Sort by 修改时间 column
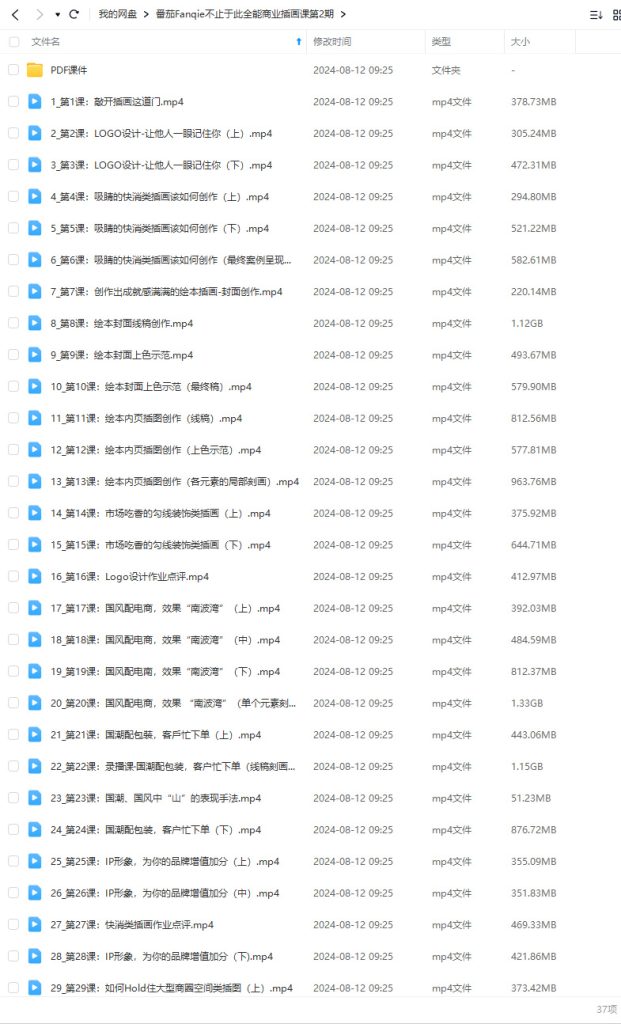The width and height of the screenshot is (621, 1024). (332, 42)
